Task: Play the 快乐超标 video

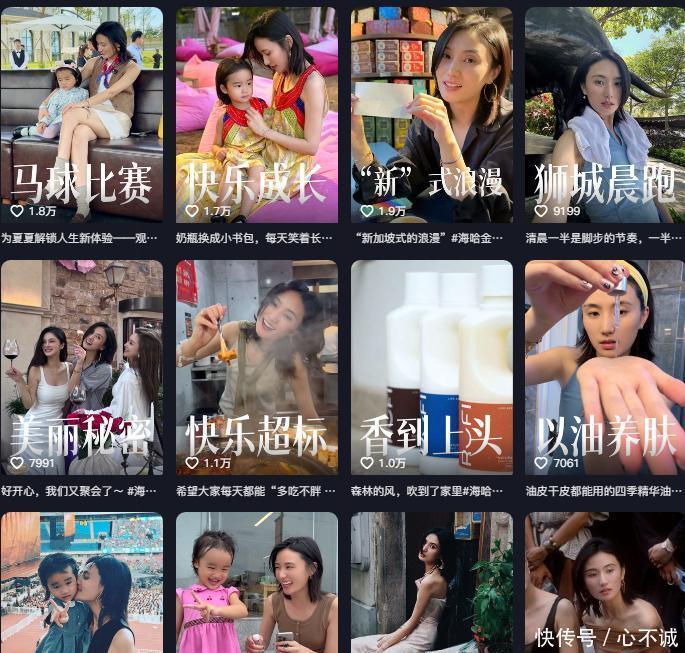Action: pyautogui.click(x=256, y=367)
